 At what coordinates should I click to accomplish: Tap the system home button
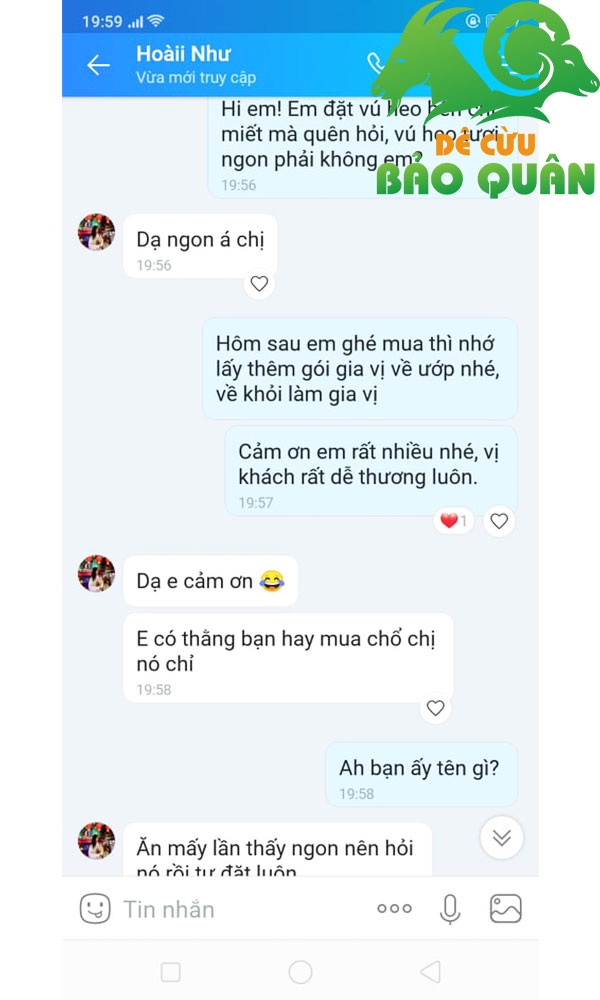pyautogui.click(x=300, y=972)
